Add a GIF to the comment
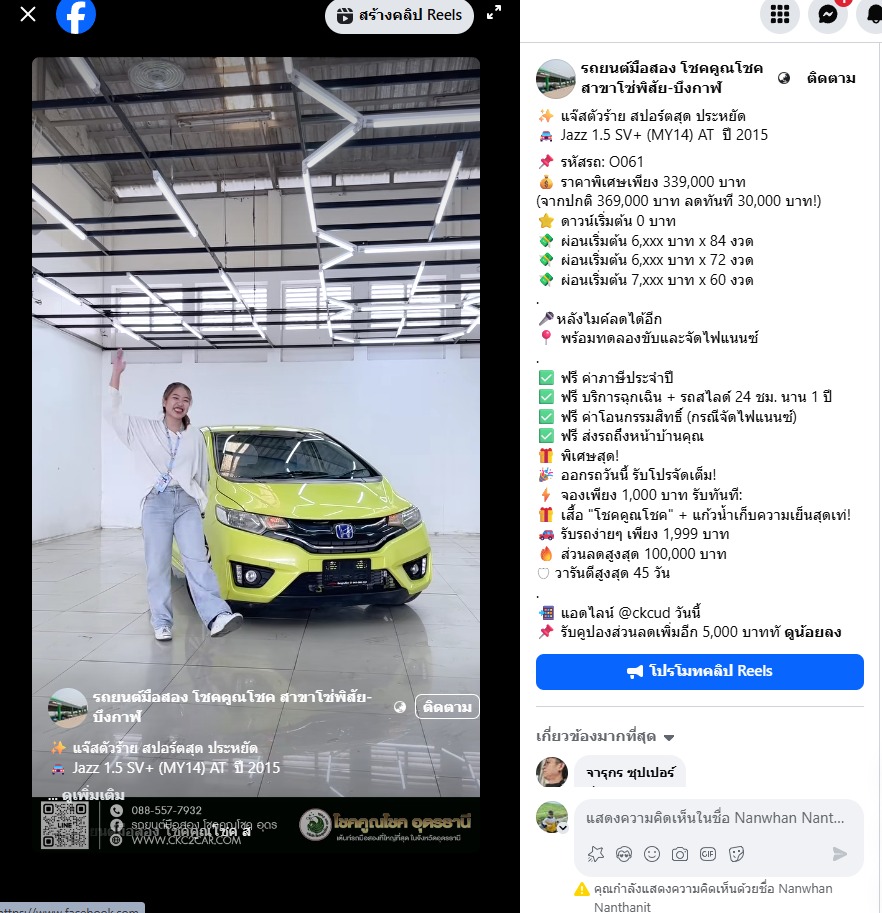 click(708, 854)
